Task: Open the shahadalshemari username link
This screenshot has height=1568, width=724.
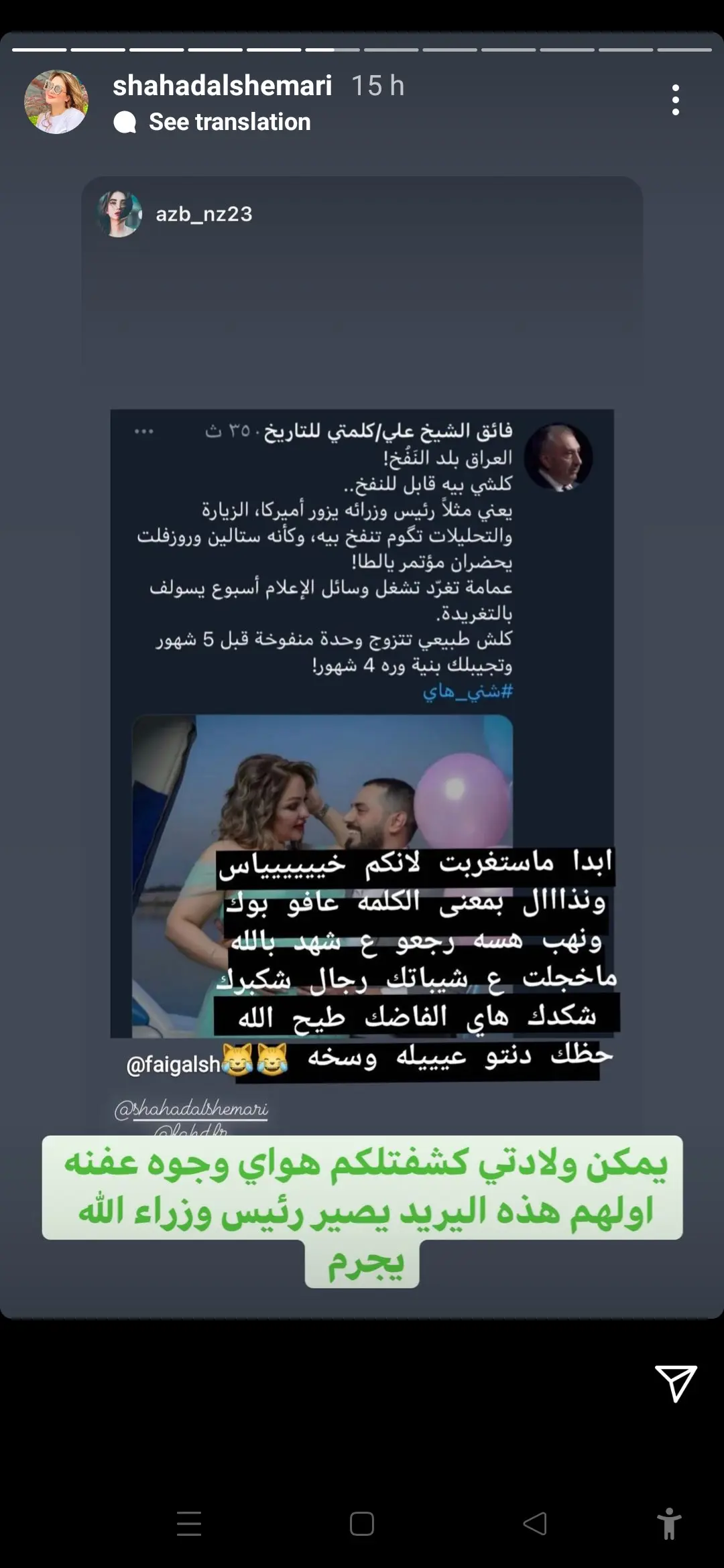Action: pyautogui.click(x=222, y=85)
